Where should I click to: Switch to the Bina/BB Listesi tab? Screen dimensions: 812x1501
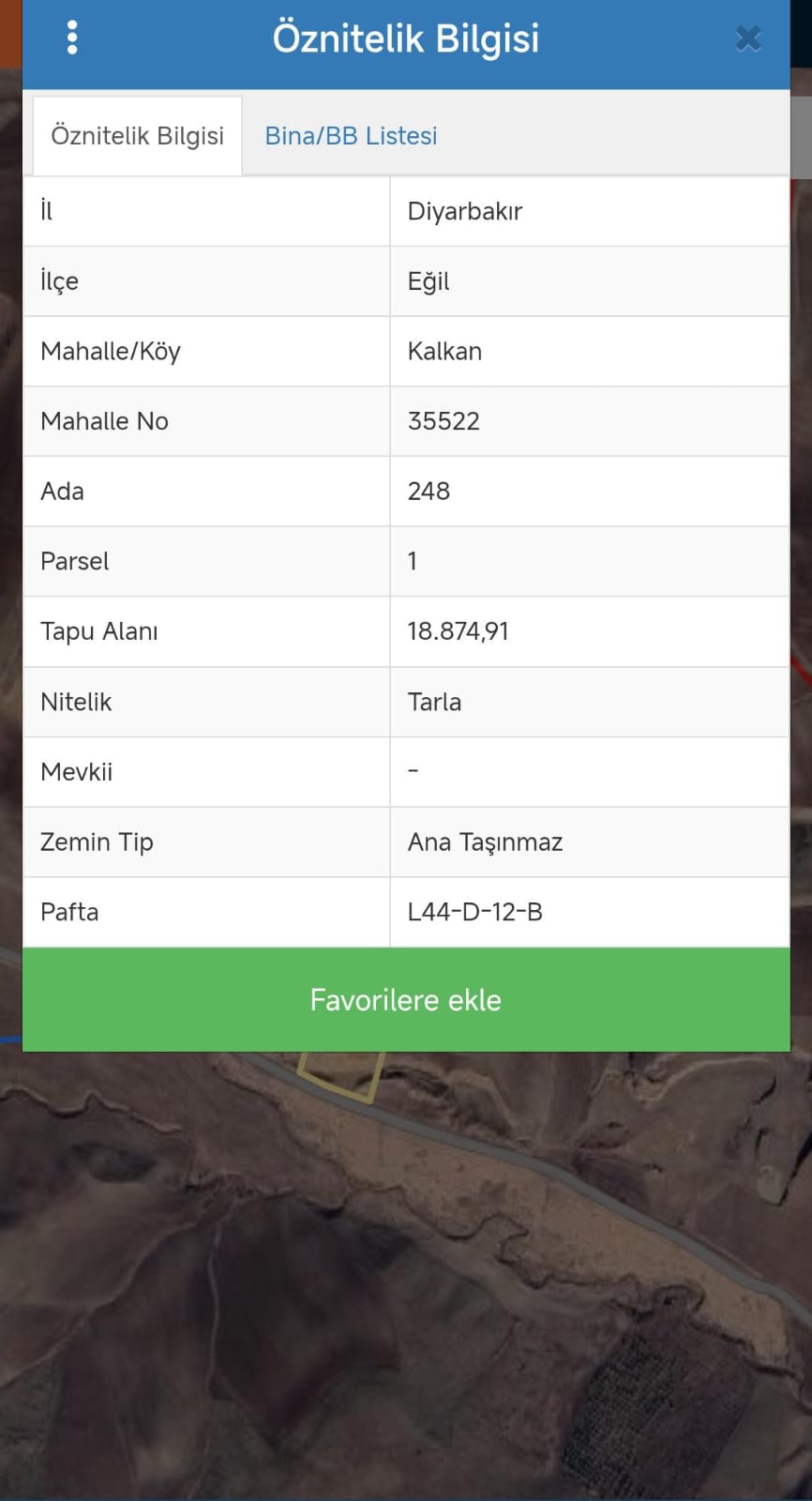click(351, 136)
